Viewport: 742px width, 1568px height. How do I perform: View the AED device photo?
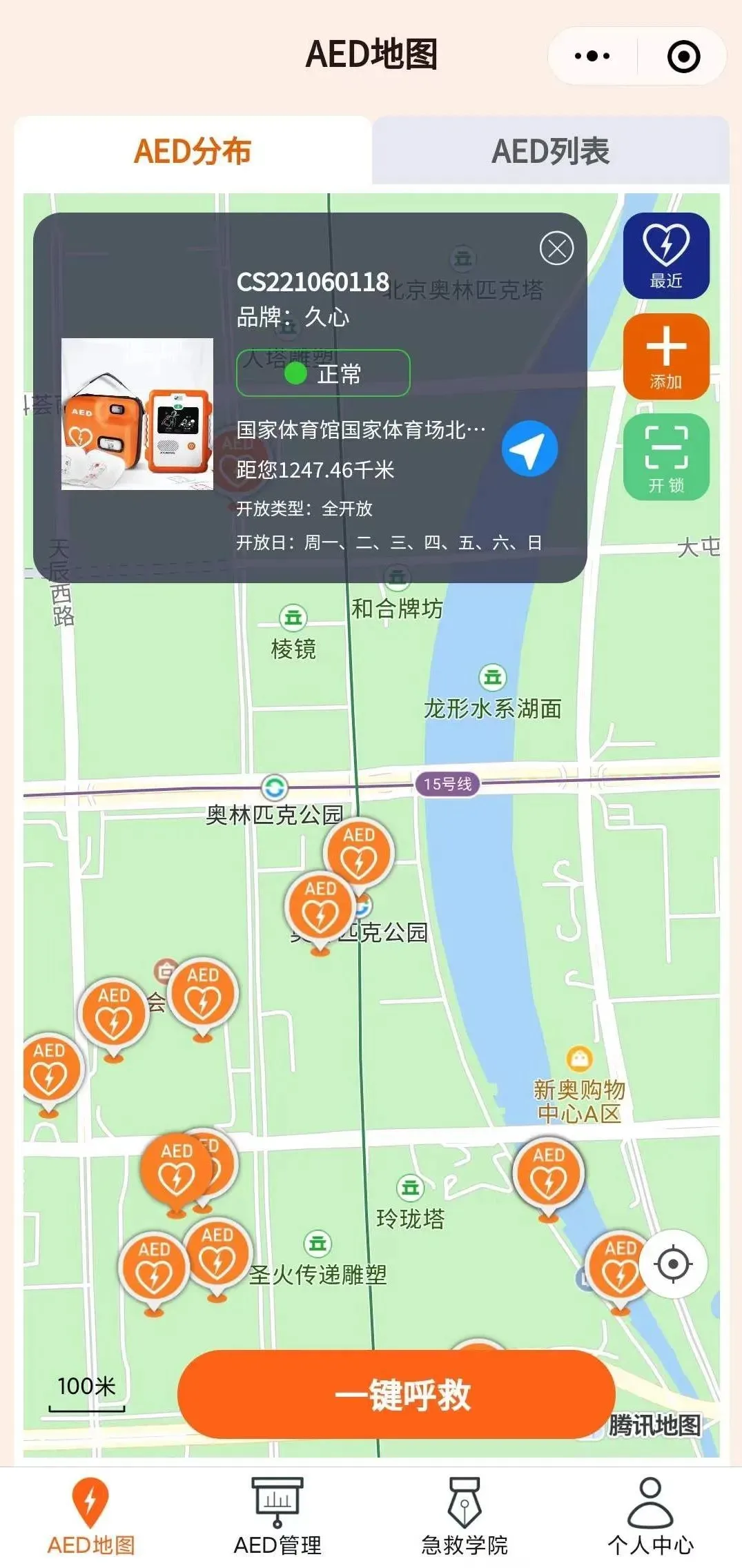tap(137, 414)
